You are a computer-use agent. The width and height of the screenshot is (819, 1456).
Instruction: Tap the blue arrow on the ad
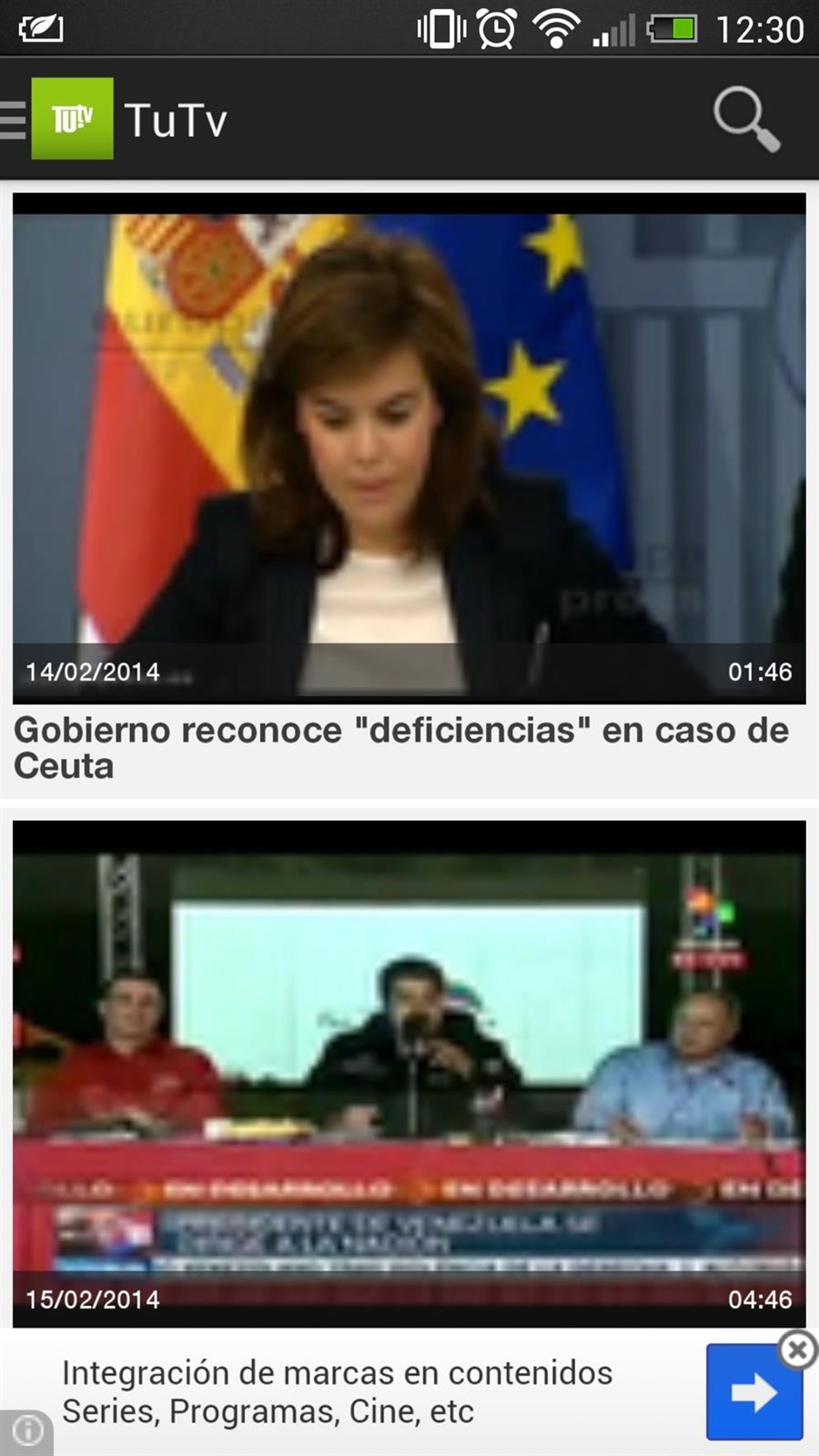coord(754,1392)
